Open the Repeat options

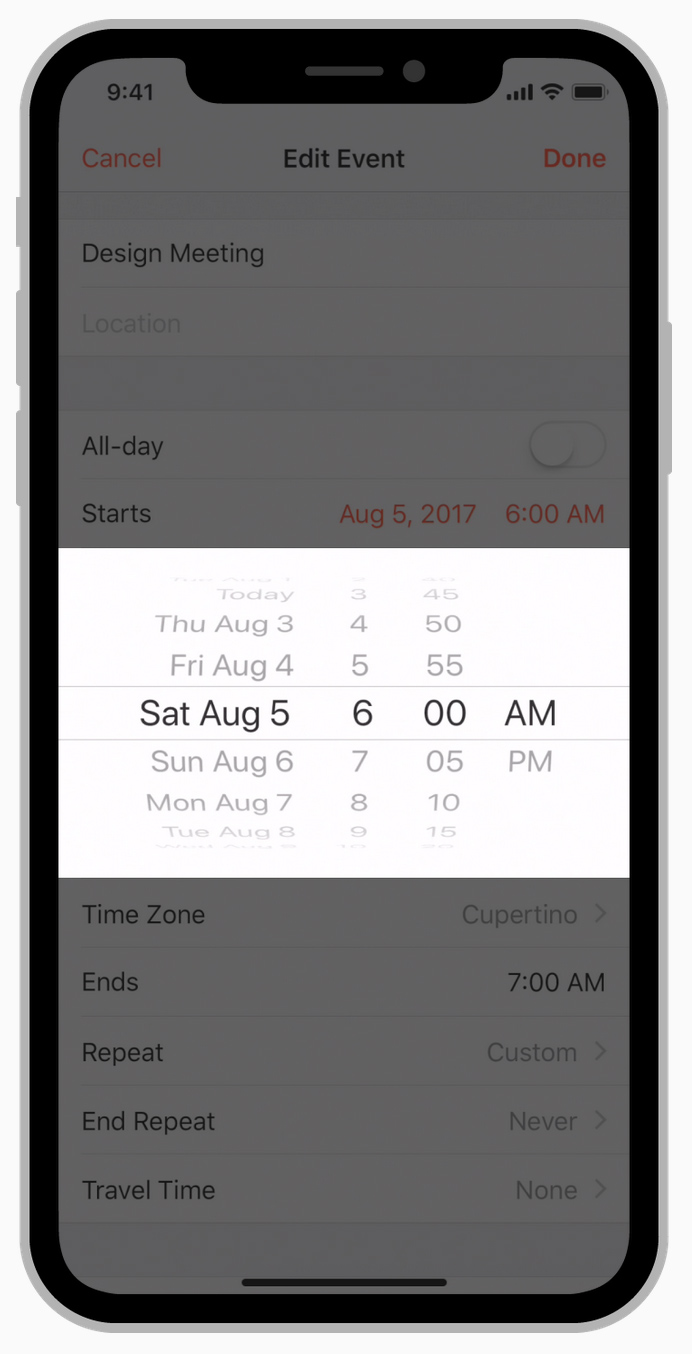pos(343,1052)
